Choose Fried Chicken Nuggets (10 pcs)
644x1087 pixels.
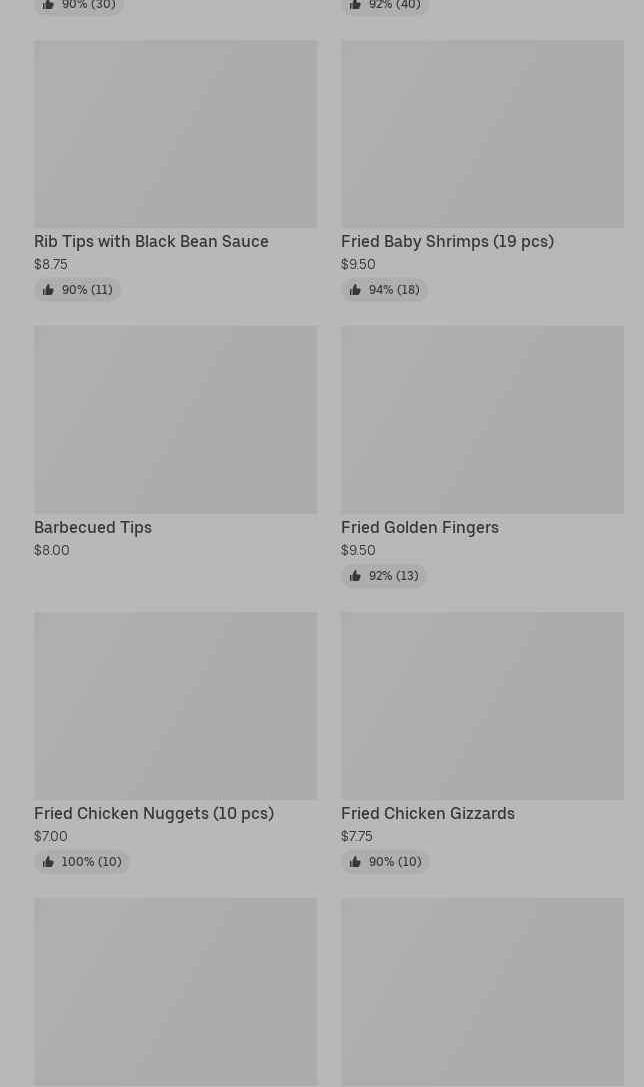(x=175, y=742)
